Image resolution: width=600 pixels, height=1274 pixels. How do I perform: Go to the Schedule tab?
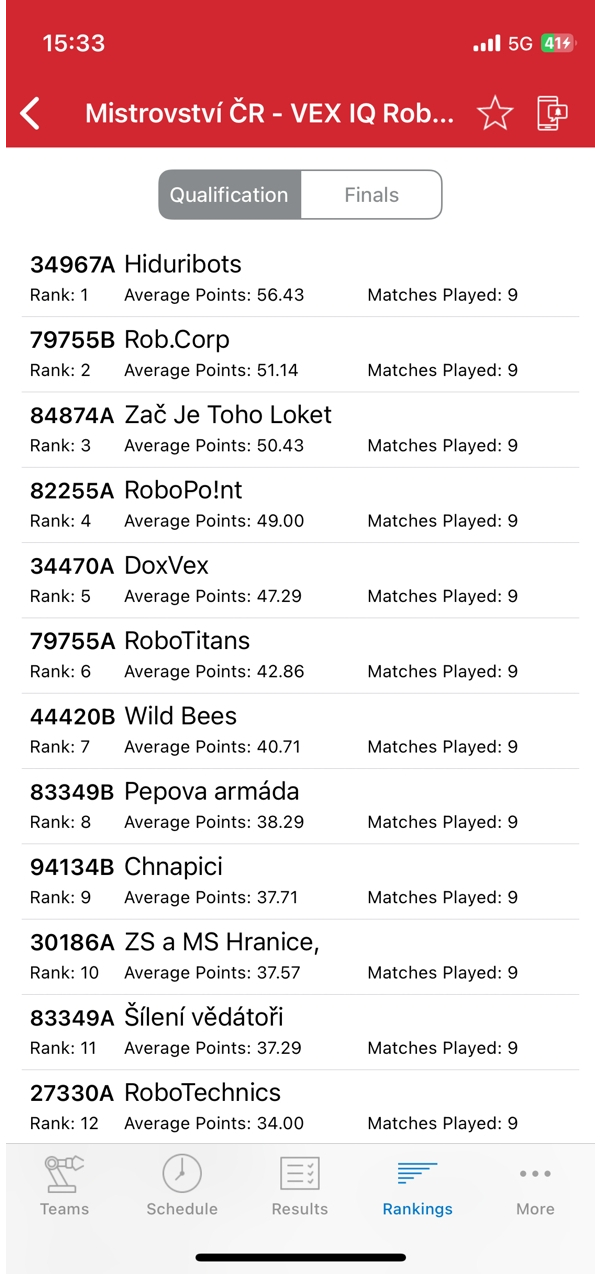coord(182,1186)
